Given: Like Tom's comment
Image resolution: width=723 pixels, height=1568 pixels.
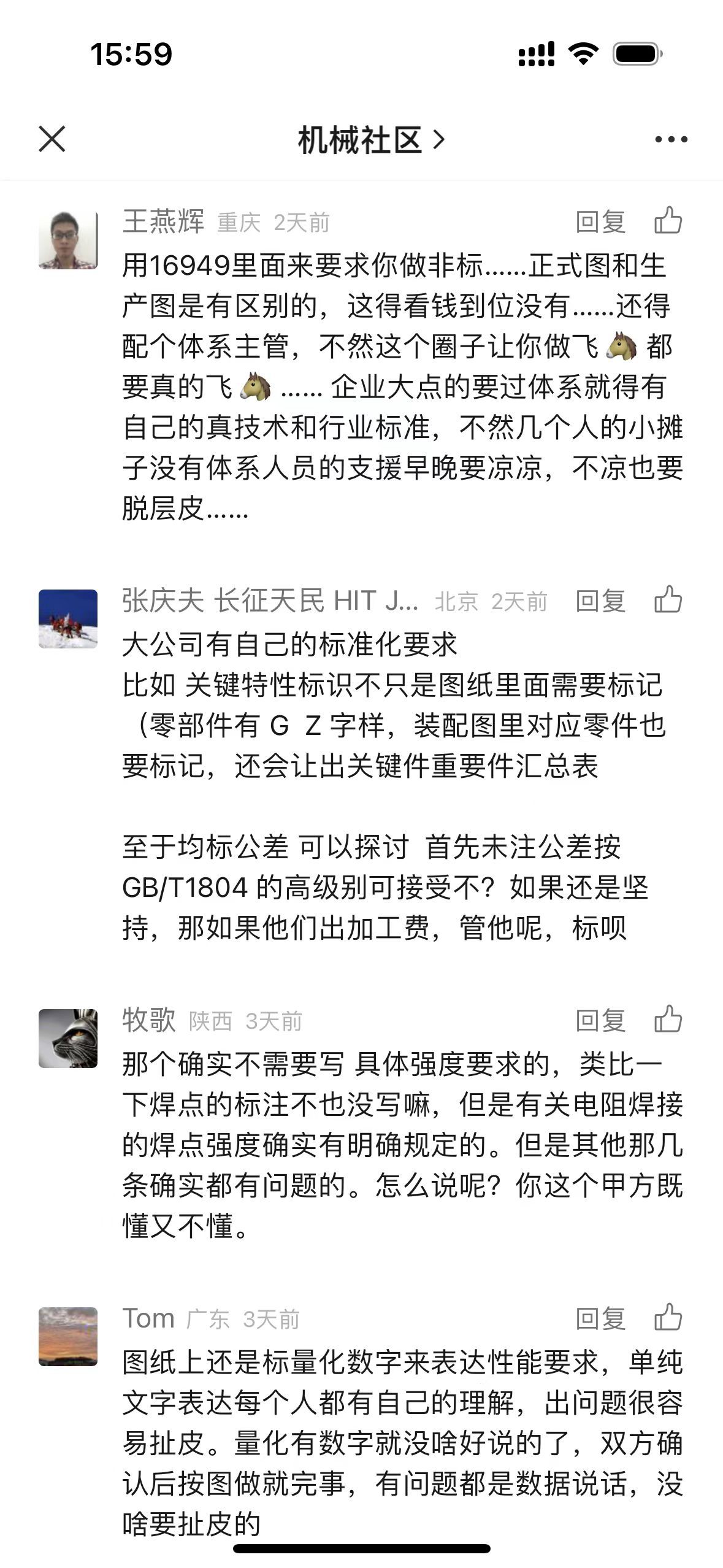Looking at the screenshot, I should [x=668, y=1317].
